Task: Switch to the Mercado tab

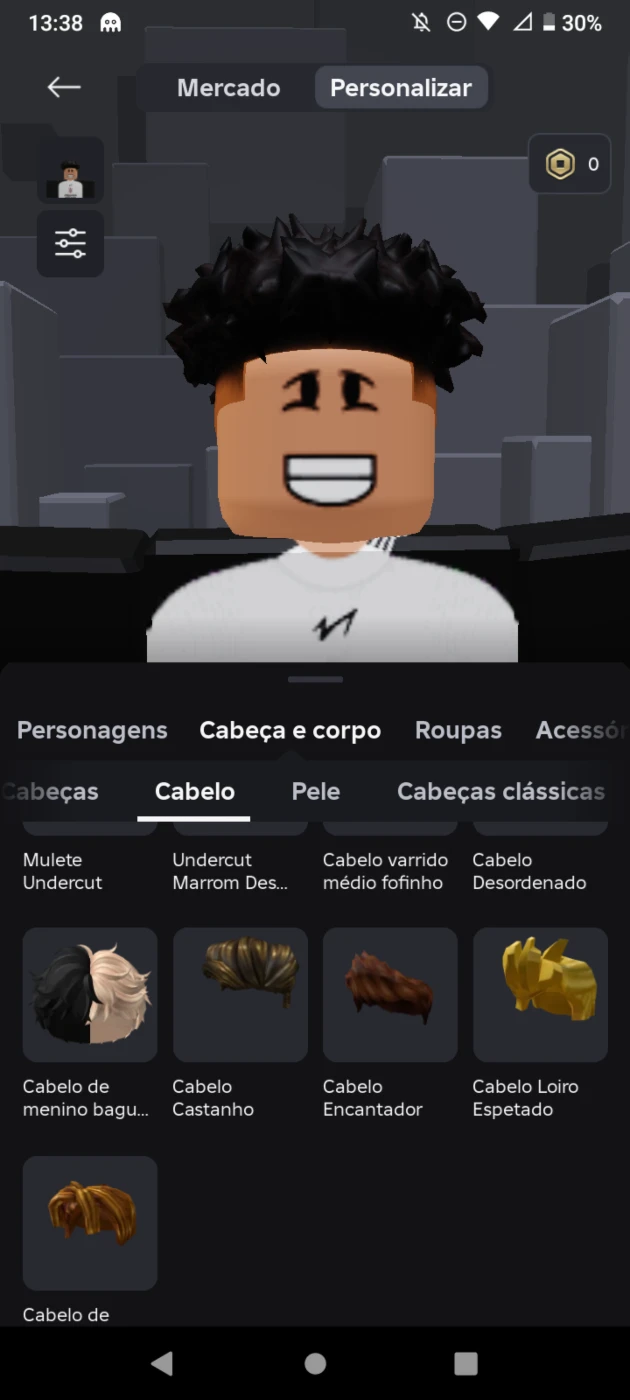Action: [x=228, y=88]
